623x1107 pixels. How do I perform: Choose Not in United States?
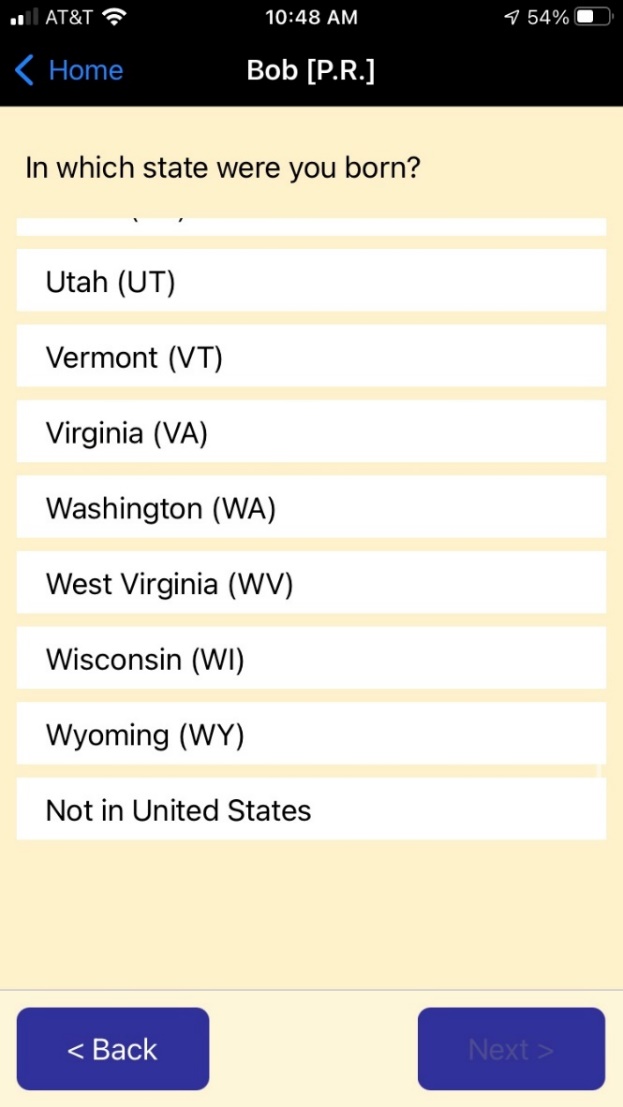pos(311,810)
